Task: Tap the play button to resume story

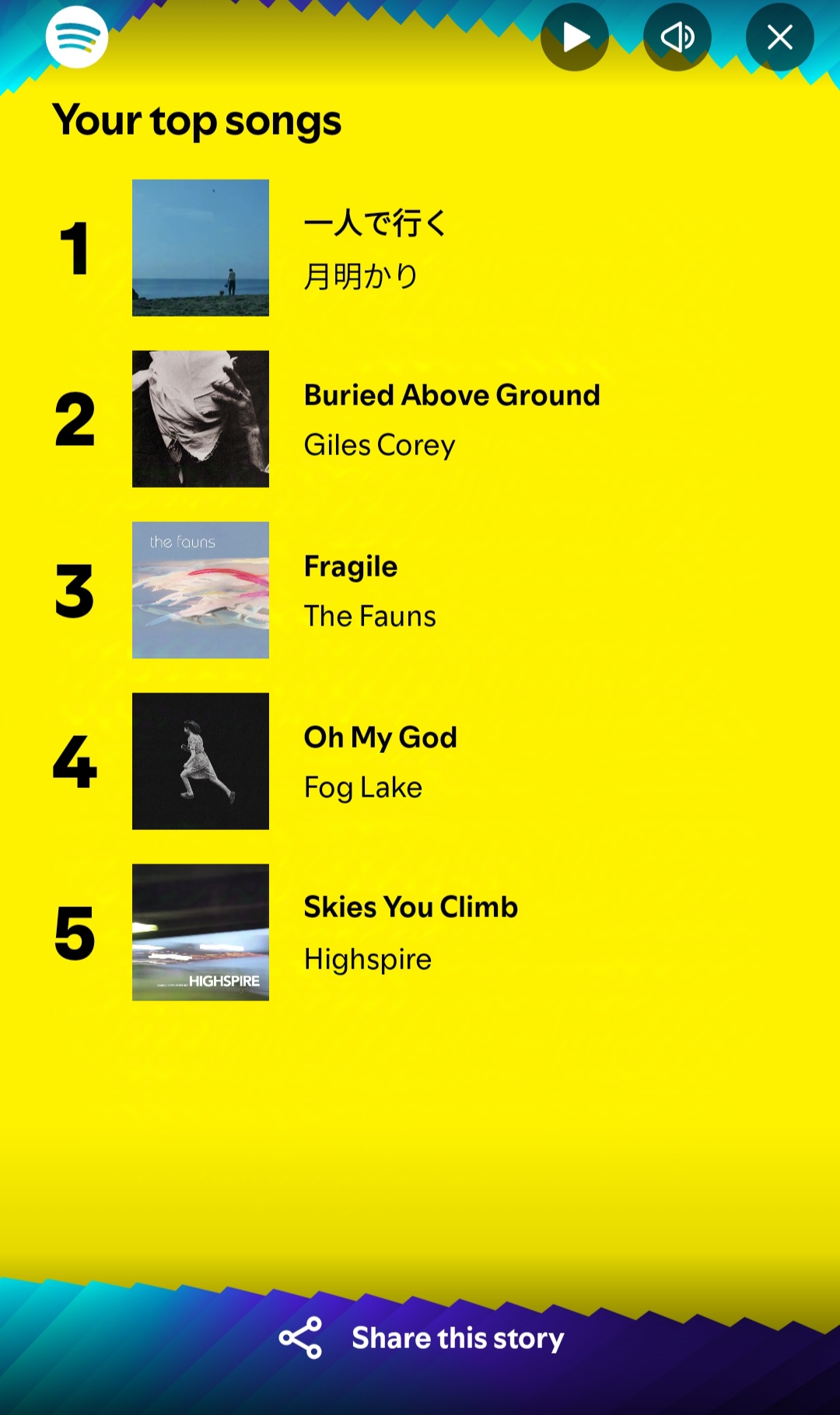Action: click(x=575, y=37)
